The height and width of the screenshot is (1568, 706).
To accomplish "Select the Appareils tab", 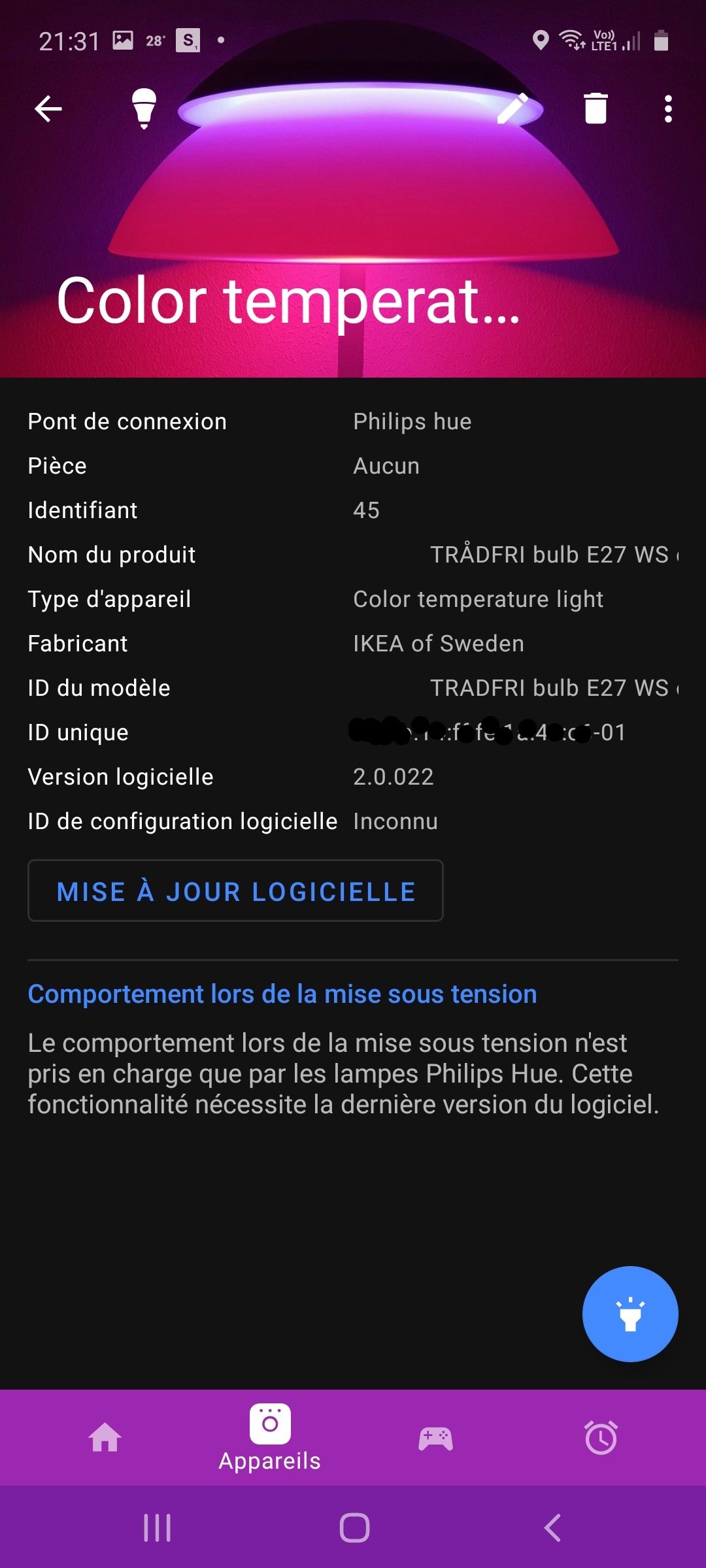I will click(270, 1437).
